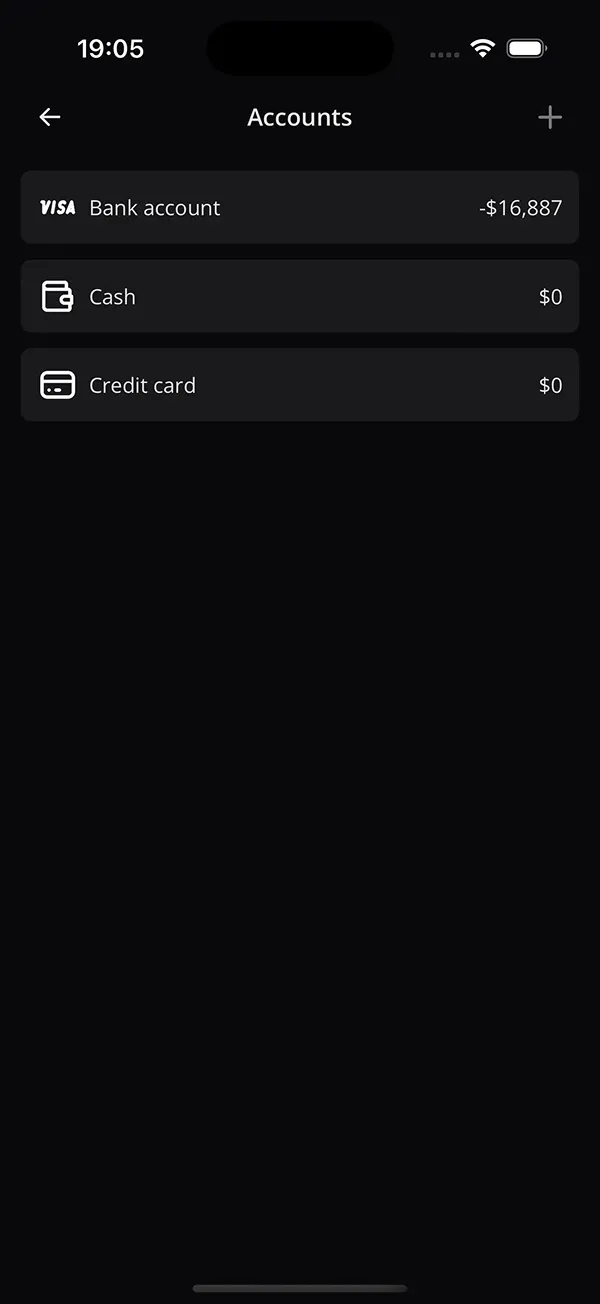
Task: Open the Bank account row
Action: coord(300,208)
